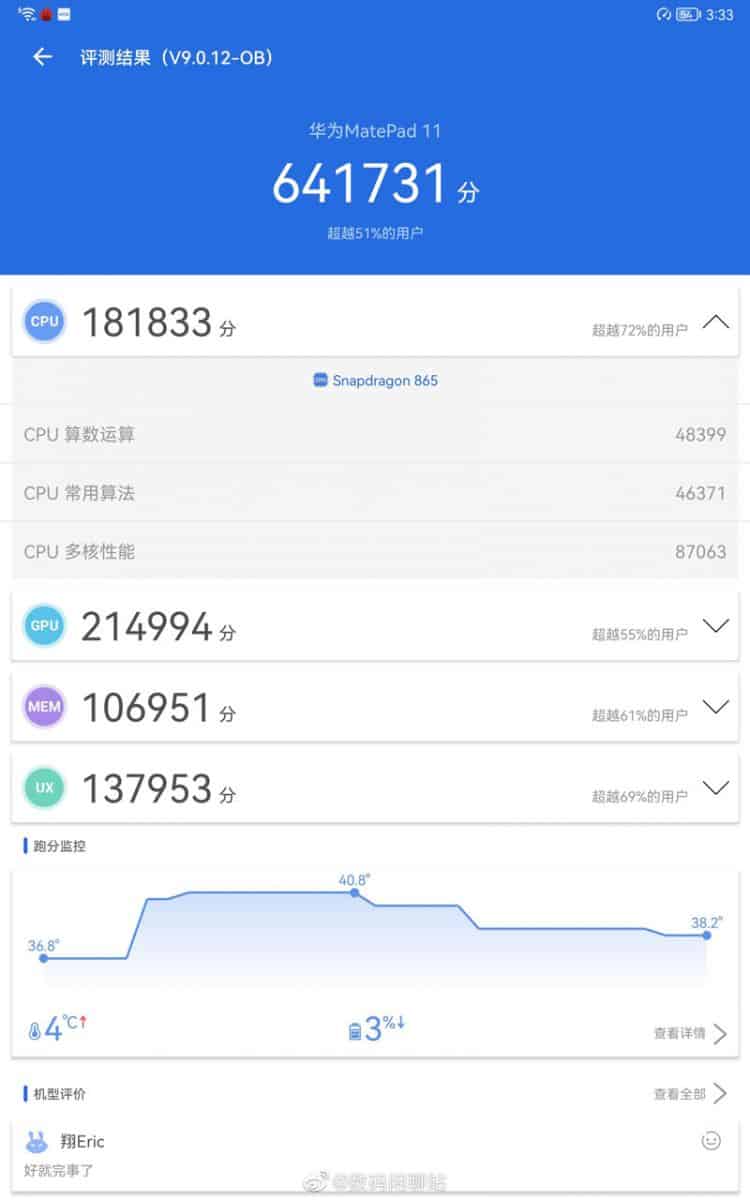Click the MEM memory score icon
This screenshot has width=750, height=1200.
(43, 707)
